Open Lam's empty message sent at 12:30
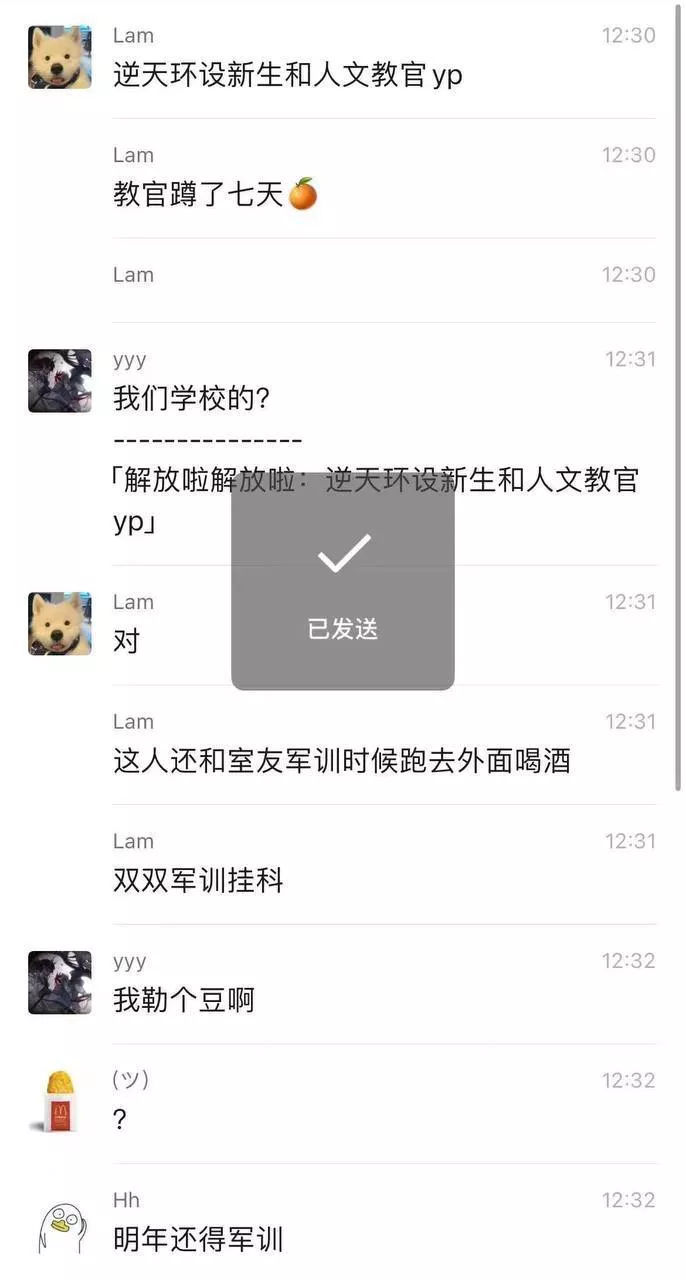Image resolution: width=686 pixels, height=1280 pixels. click(x=384, y=280)
